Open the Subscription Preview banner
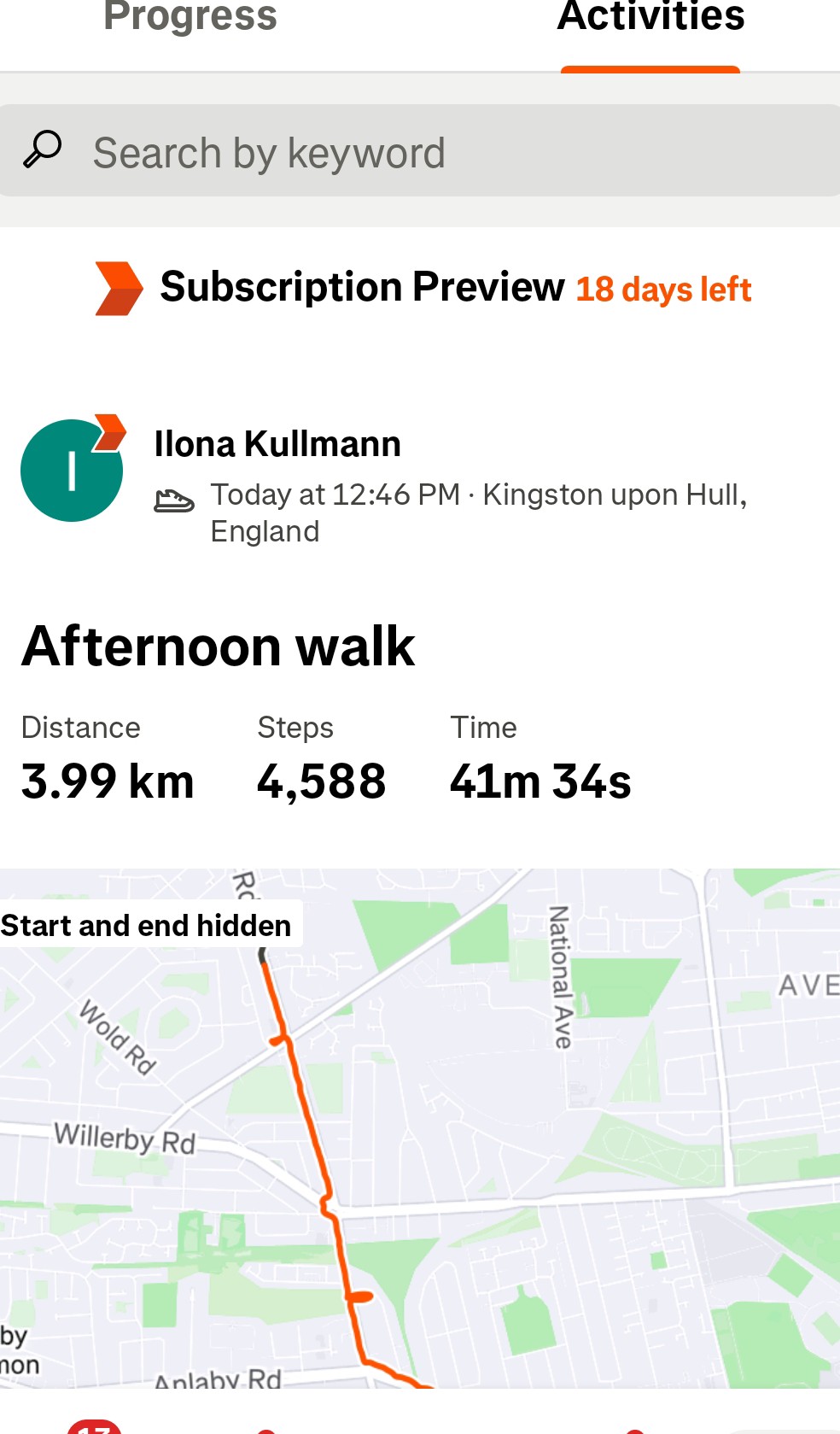The height and width of the screenshot is (1434, 840). pyautogui.click(x=423, y=288)
